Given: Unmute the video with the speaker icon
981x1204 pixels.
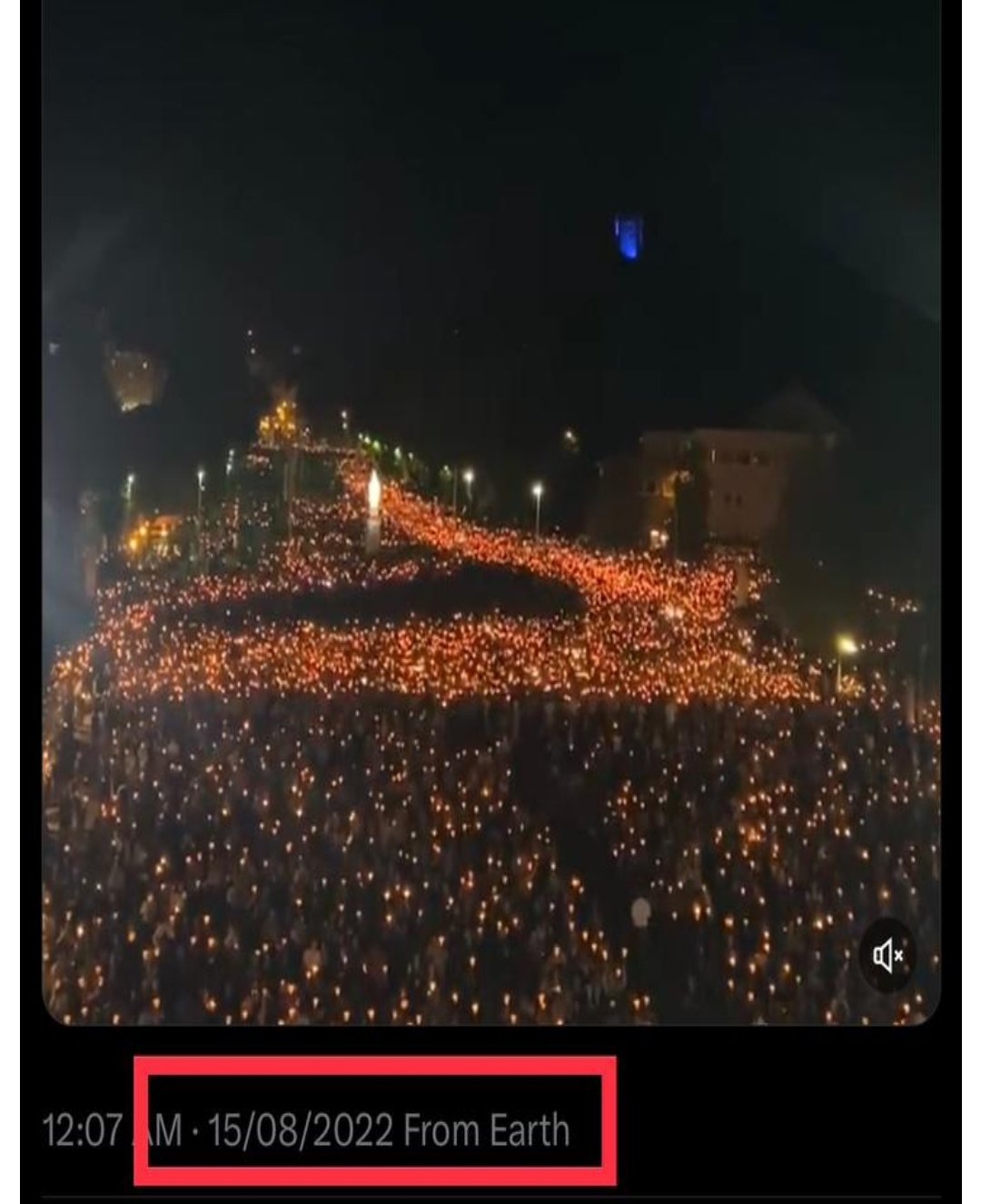Looking at the screenshot, I should click(x=887, y=955).
